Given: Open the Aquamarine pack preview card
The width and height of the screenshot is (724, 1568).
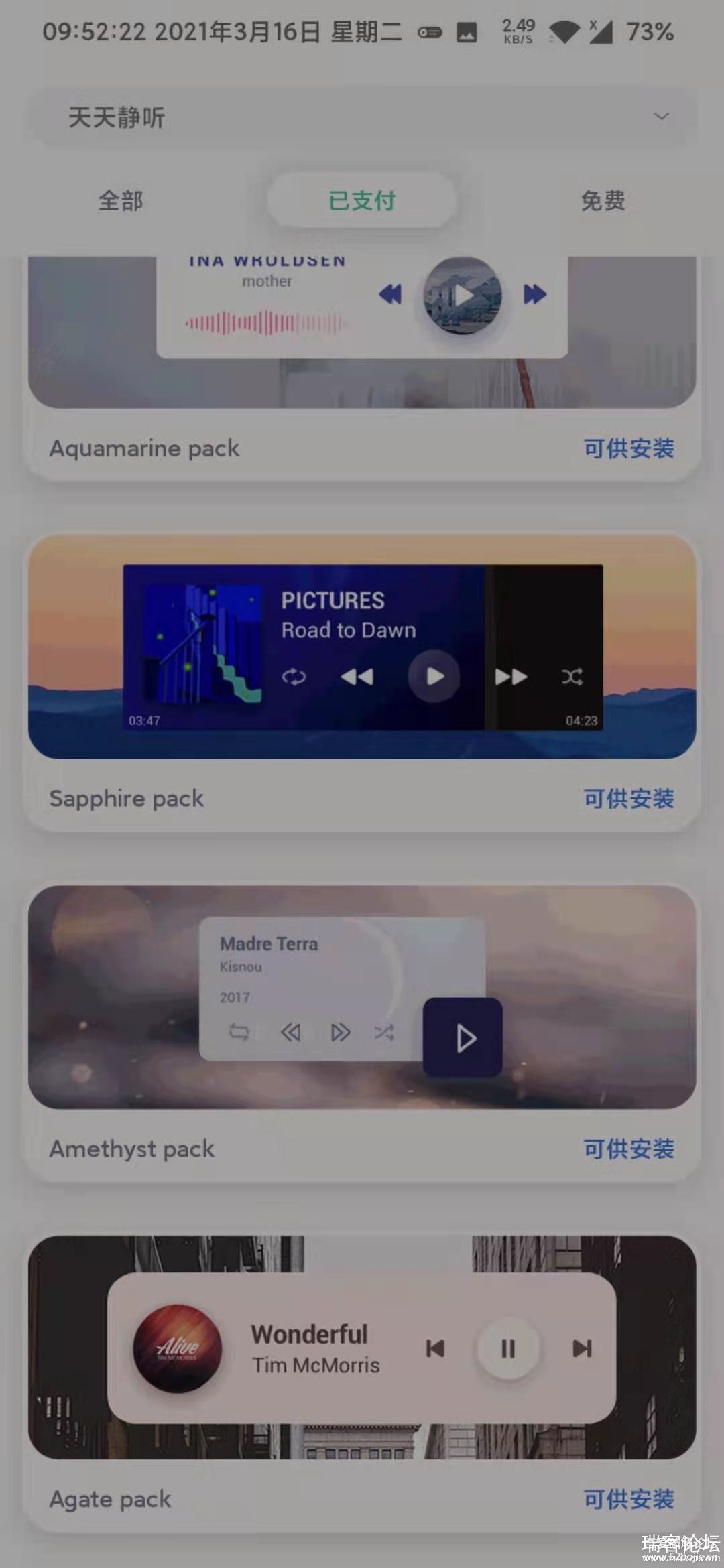Looking at the screenshot, I should pyautogui.click(x=362, y=332).
